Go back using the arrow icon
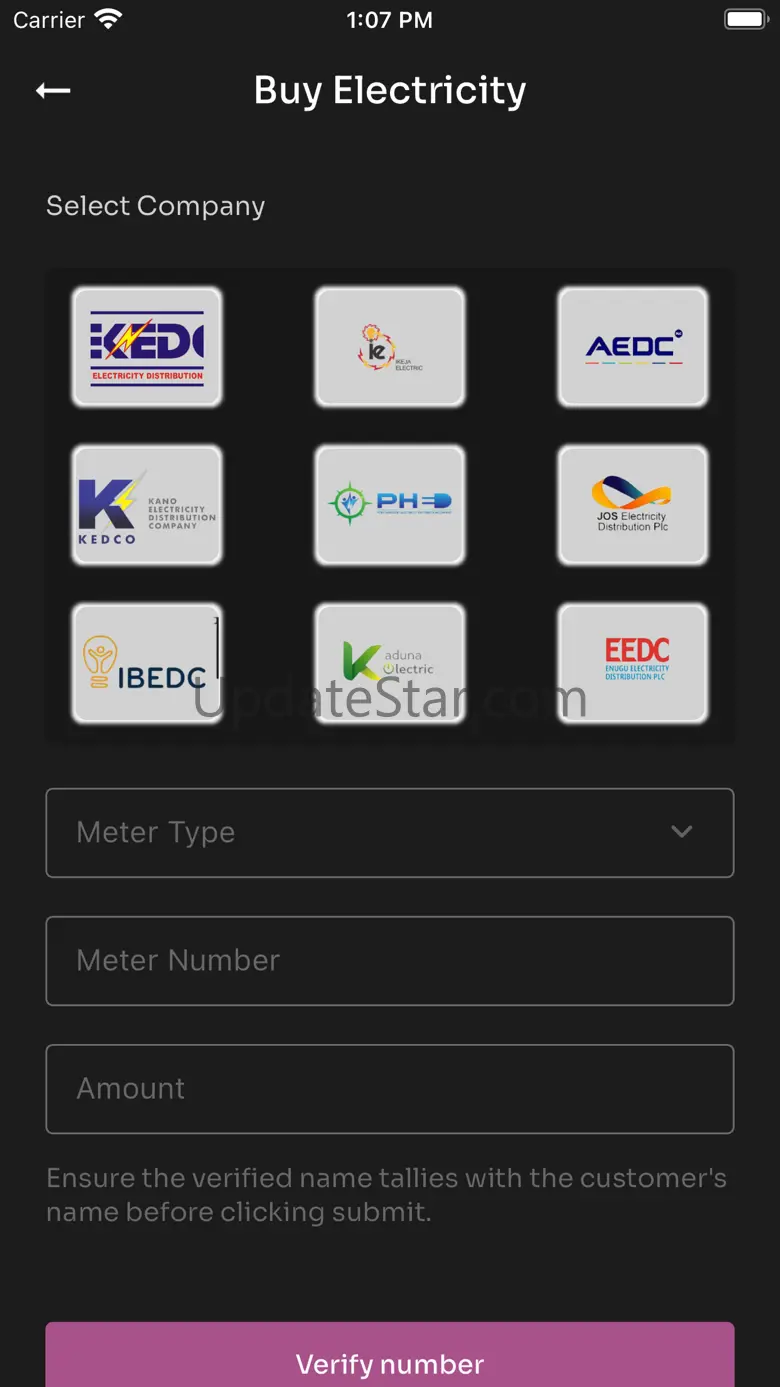 point(53,91)
